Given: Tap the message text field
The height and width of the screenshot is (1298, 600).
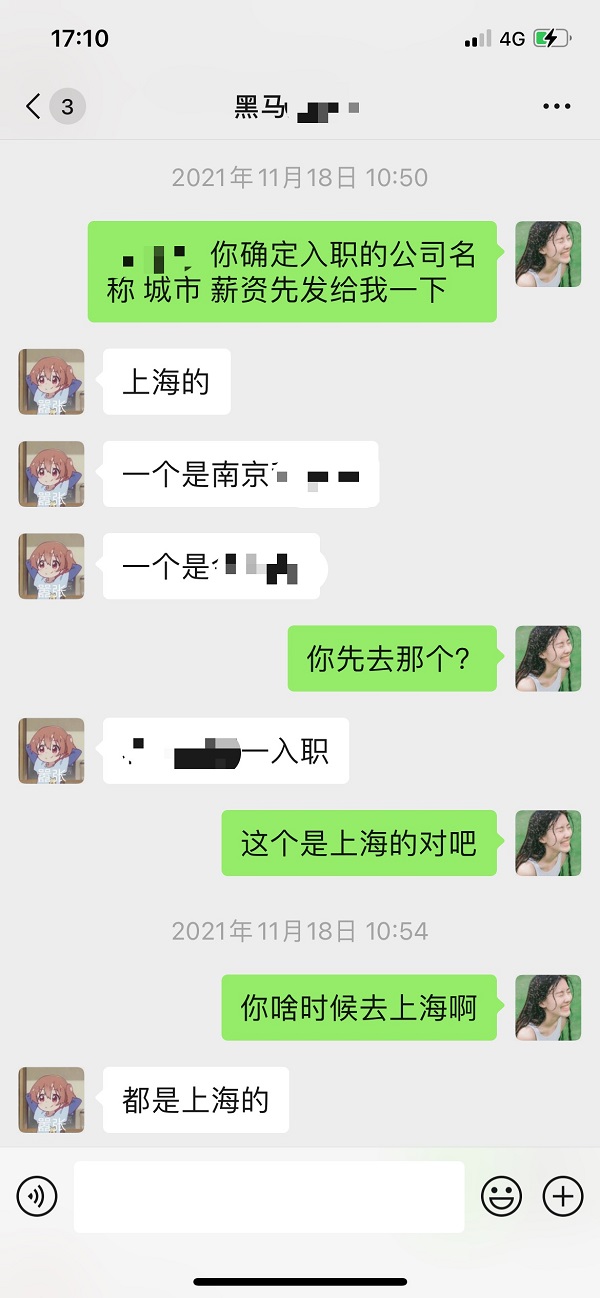Looking at the screenshot, I should tap(269, 1196).
